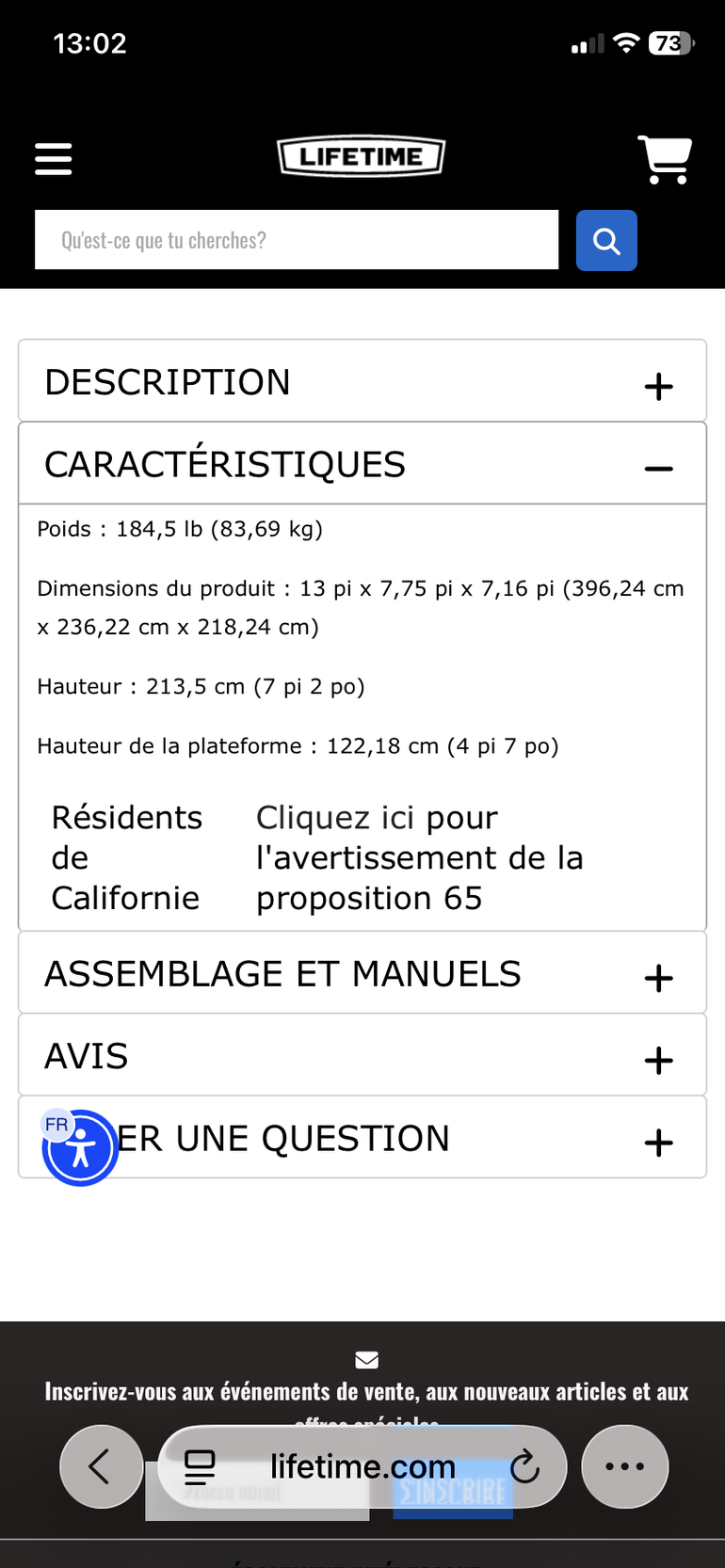Open the shopping cart
Image resolution: width=725 pixels, height=1568 pixels.
(665, 159)
